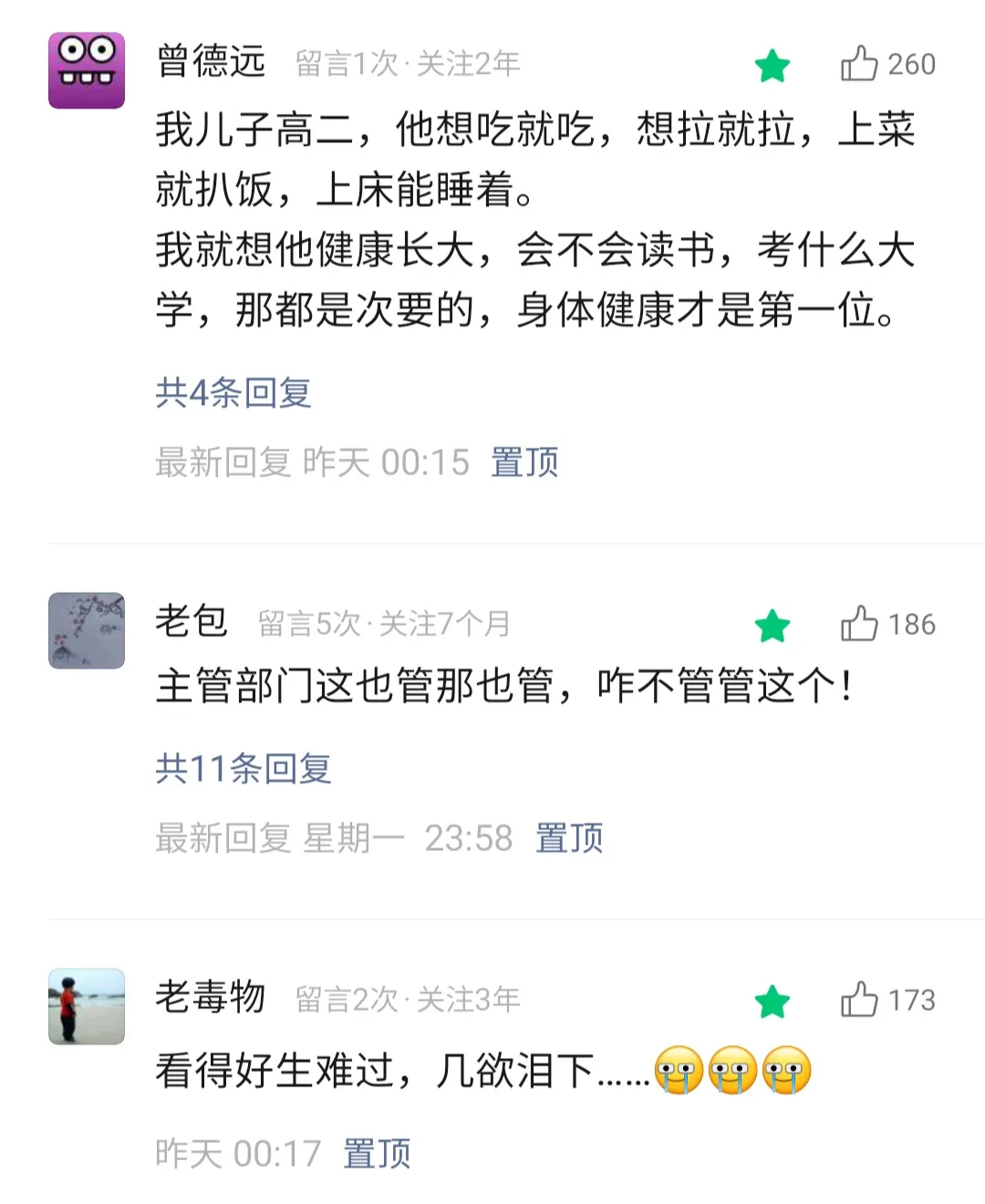Open 老包's avatar

click(x=87, y=630)
